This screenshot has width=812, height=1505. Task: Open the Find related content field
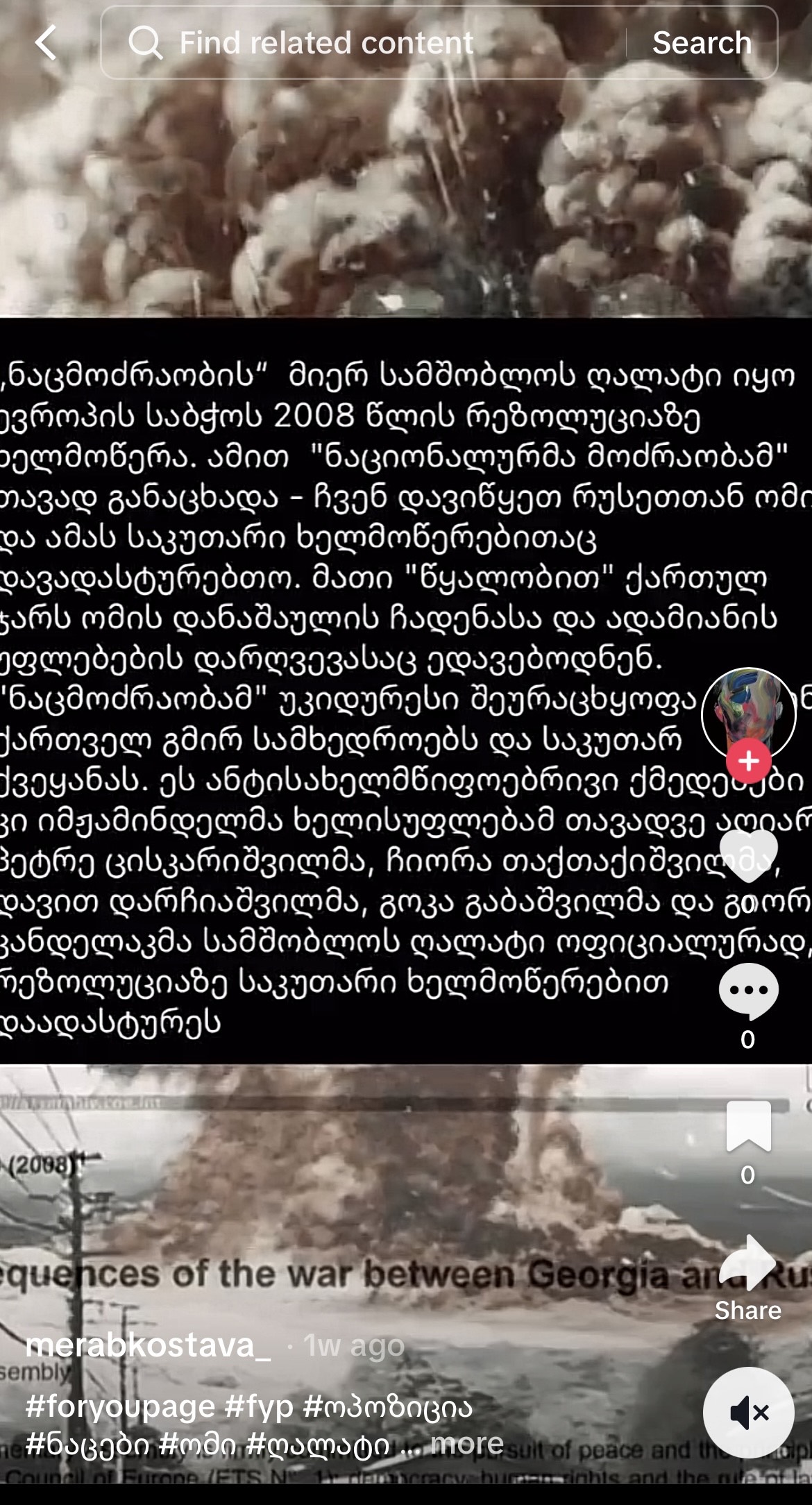click(x=326, y=43)
